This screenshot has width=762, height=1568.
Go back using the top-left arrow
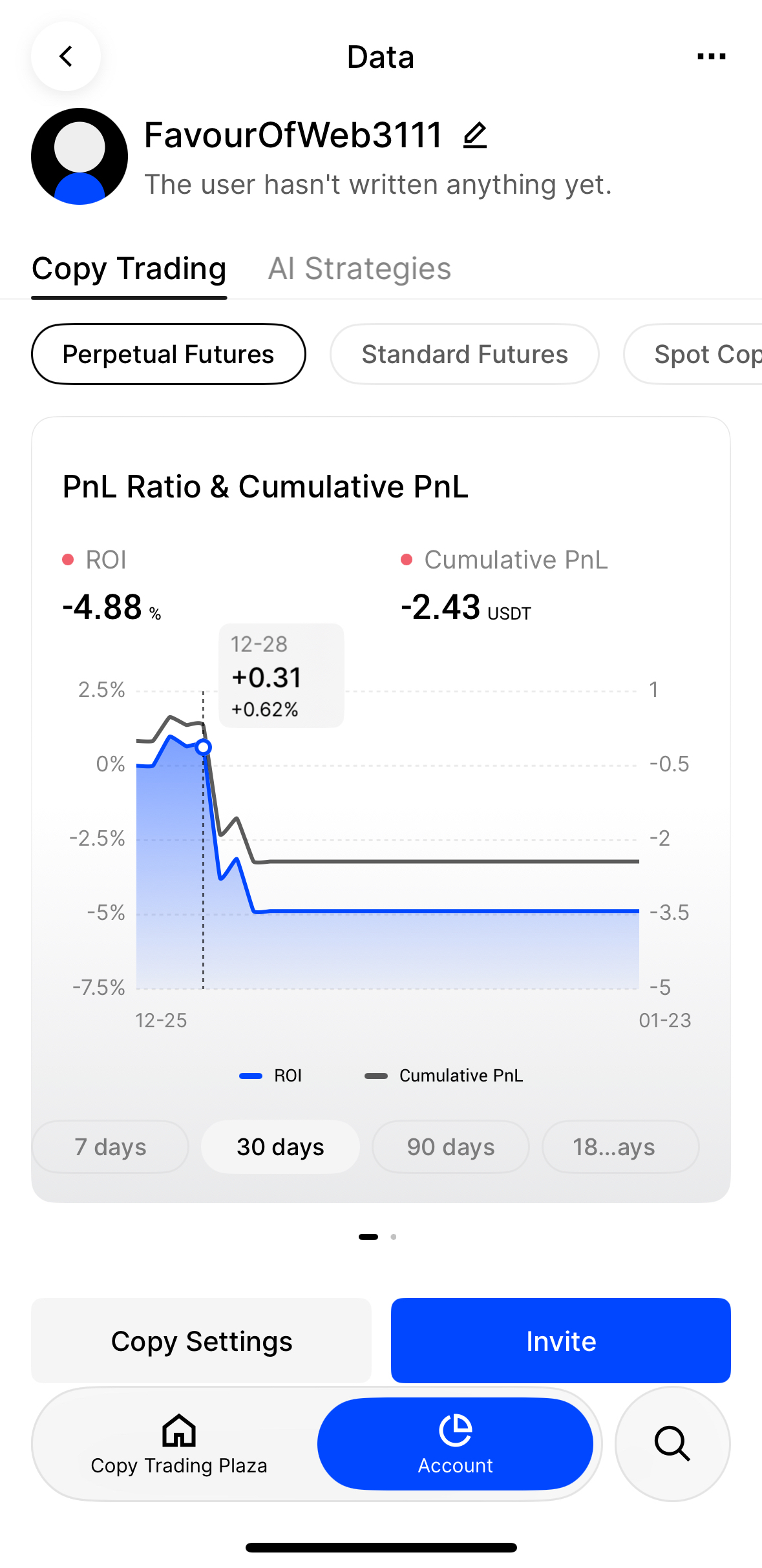(x=66, y=57)
